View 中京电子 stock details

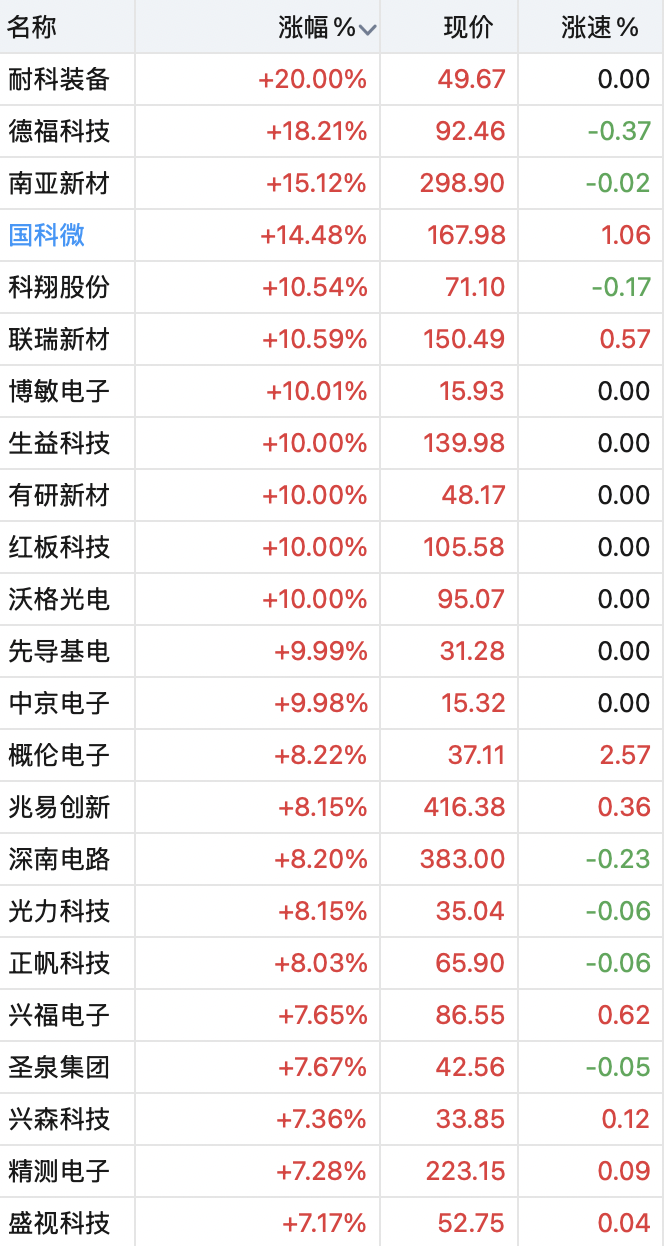[332, 703]
